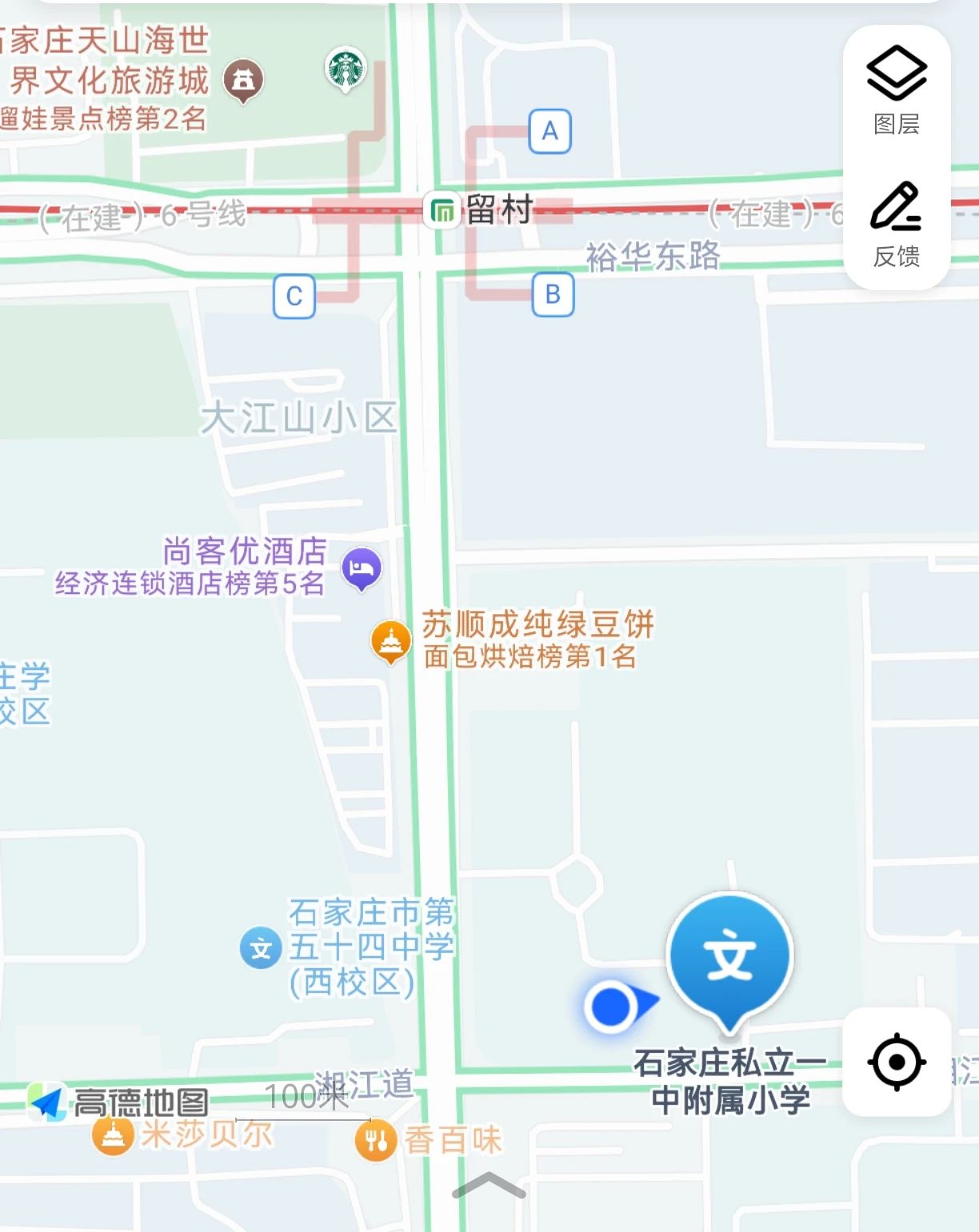Tap the 反馈 feedback button

[x=896, y=224]
